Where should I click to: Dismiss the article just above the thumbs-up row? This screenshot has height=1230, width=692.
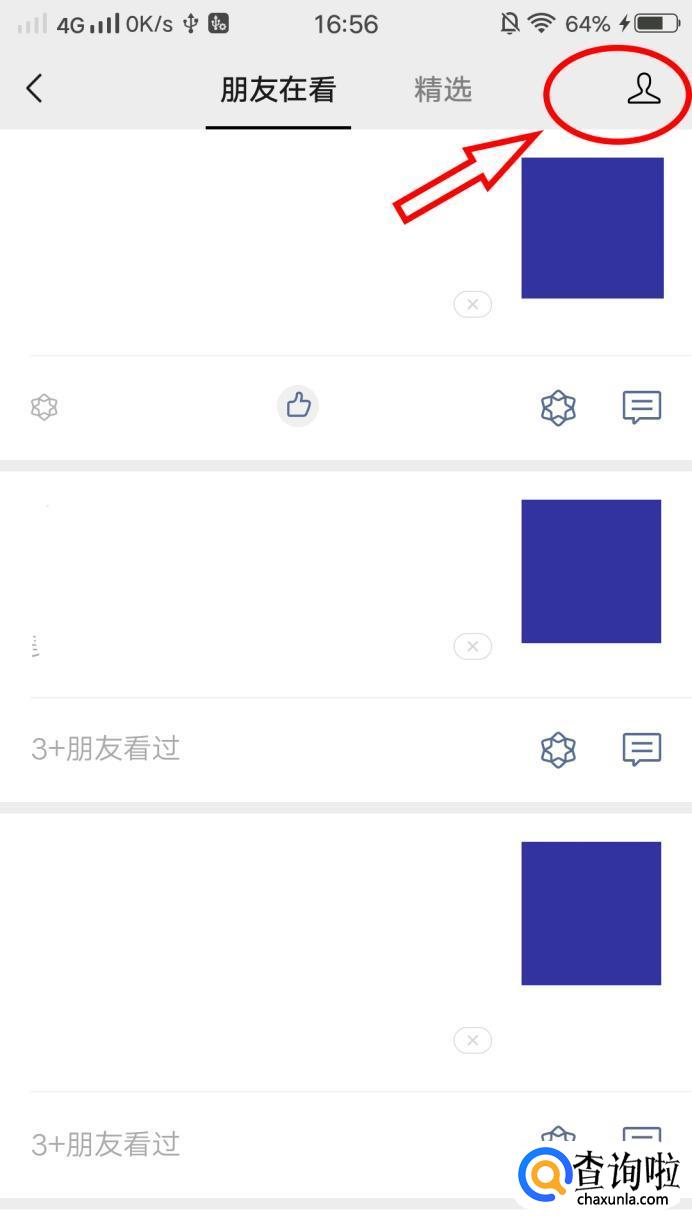pos(472,304)
